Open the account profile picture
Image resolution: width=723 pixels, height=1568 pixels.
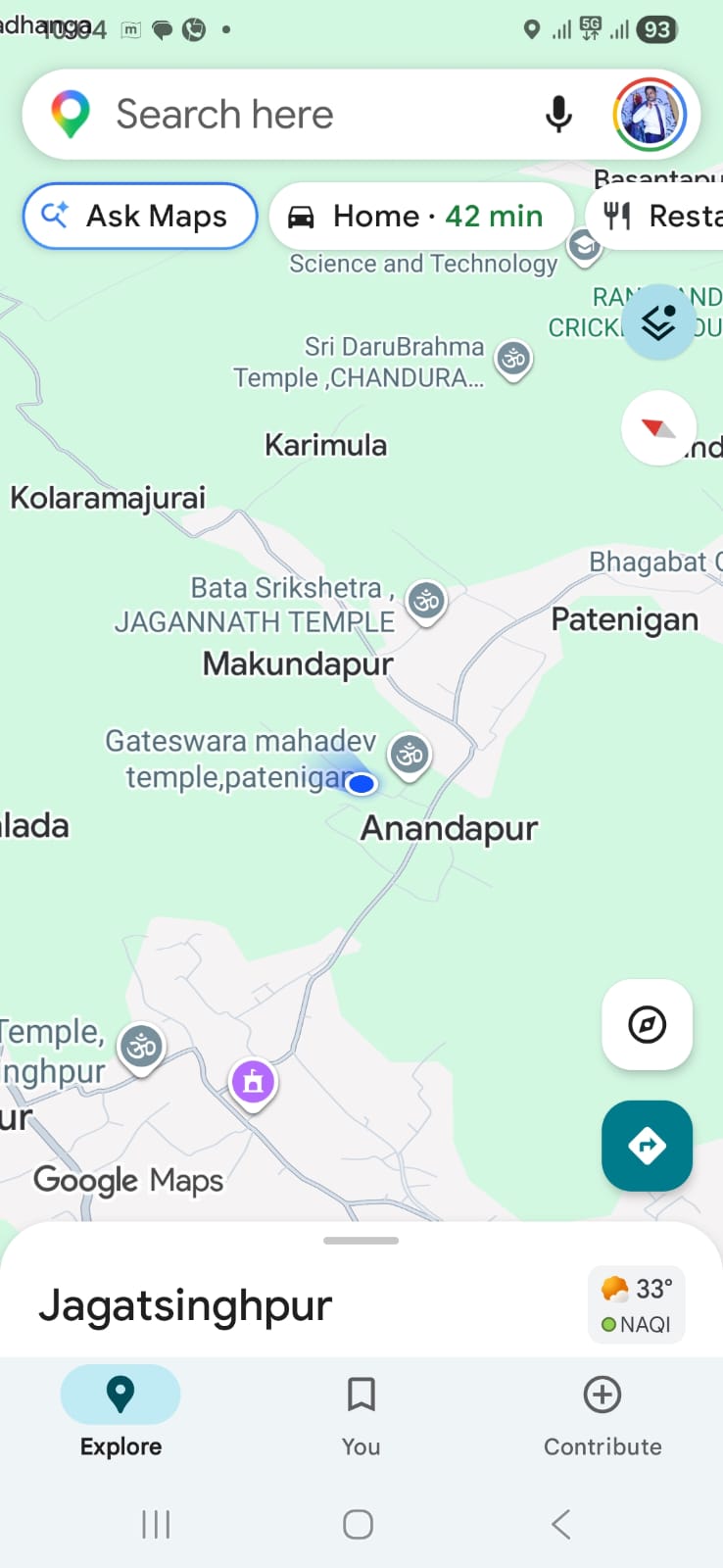pyautogui.click(x=649, y=115)
